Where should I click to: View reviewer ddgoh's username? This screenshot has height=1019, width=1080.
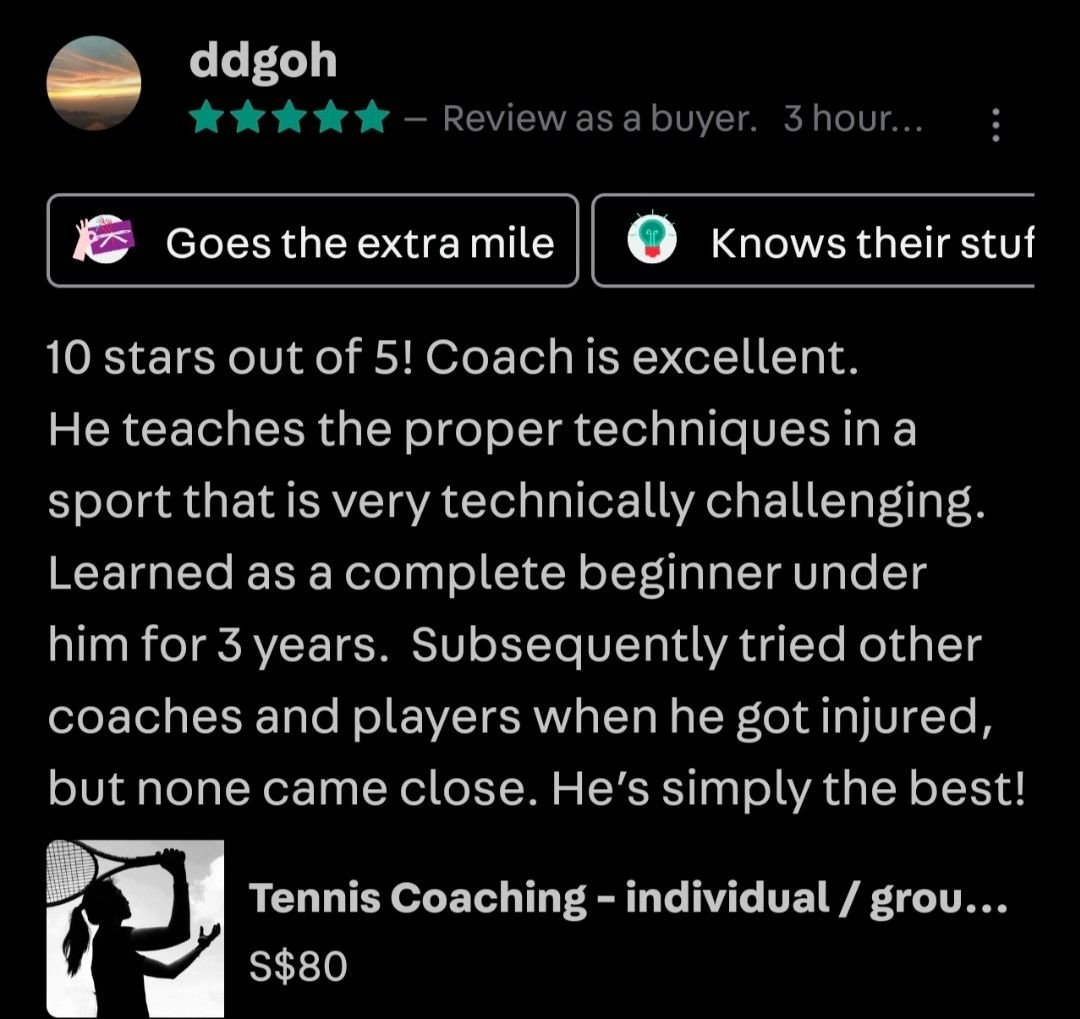[263, 62]
